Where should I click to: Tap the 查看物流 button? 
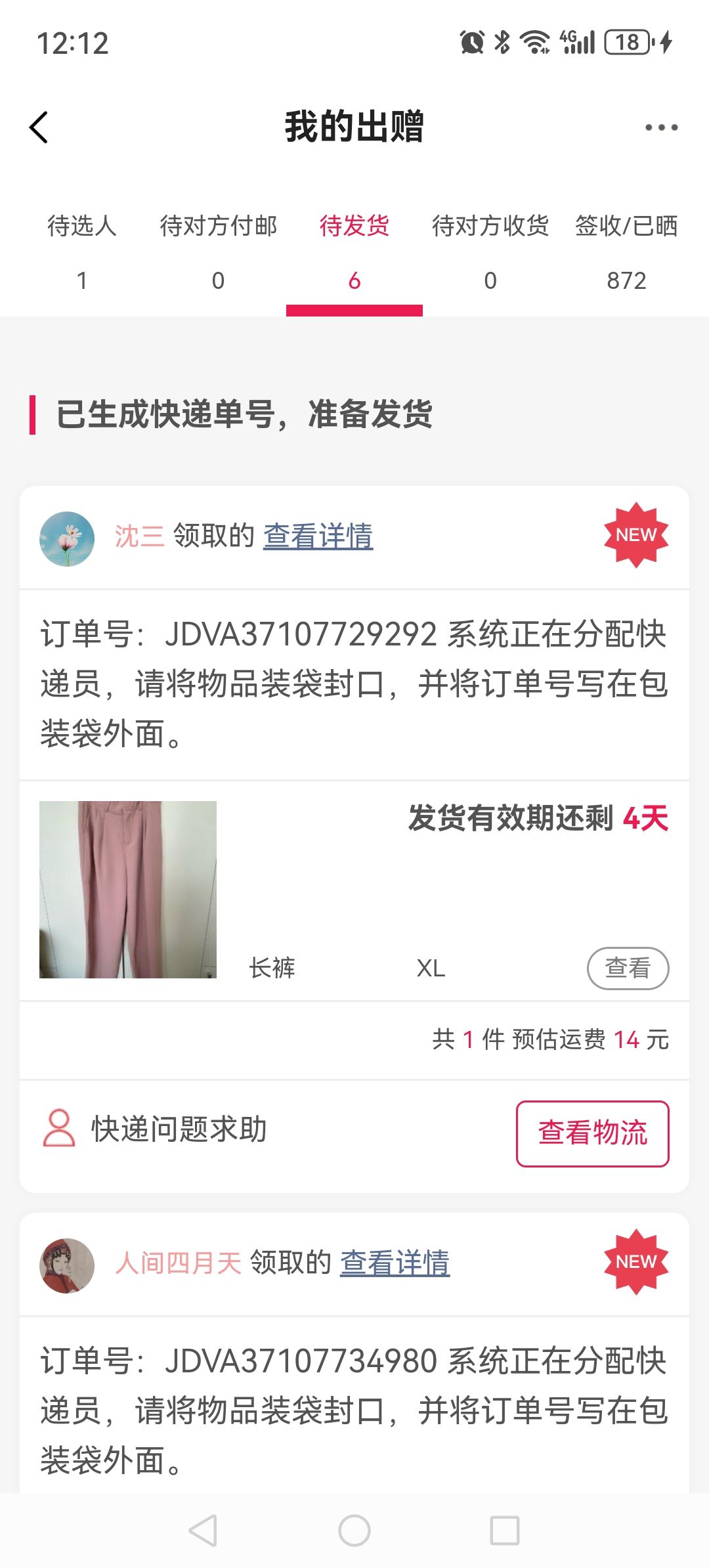pyautogui.click(x=593, y=1133)
